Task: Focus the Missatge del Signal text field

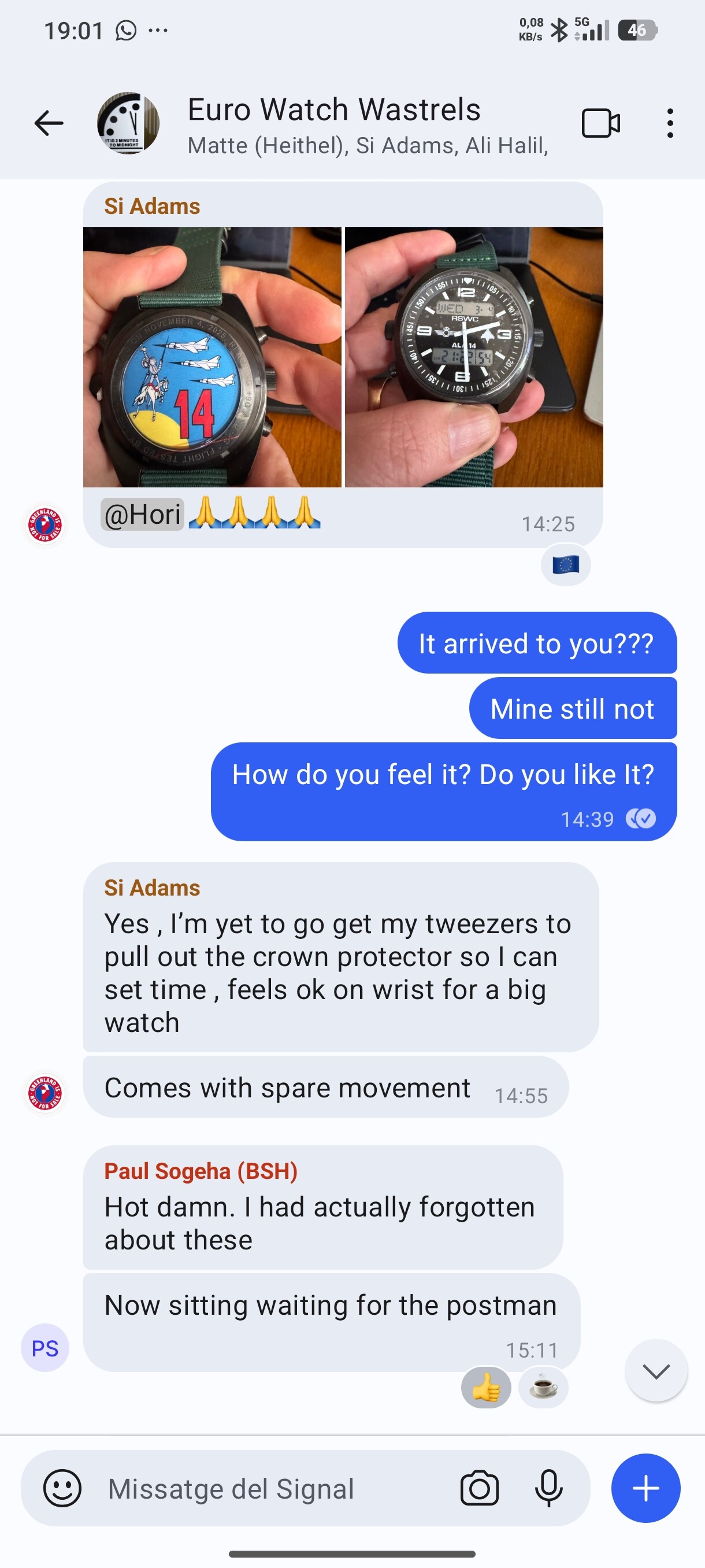Action: point(274,1489)
